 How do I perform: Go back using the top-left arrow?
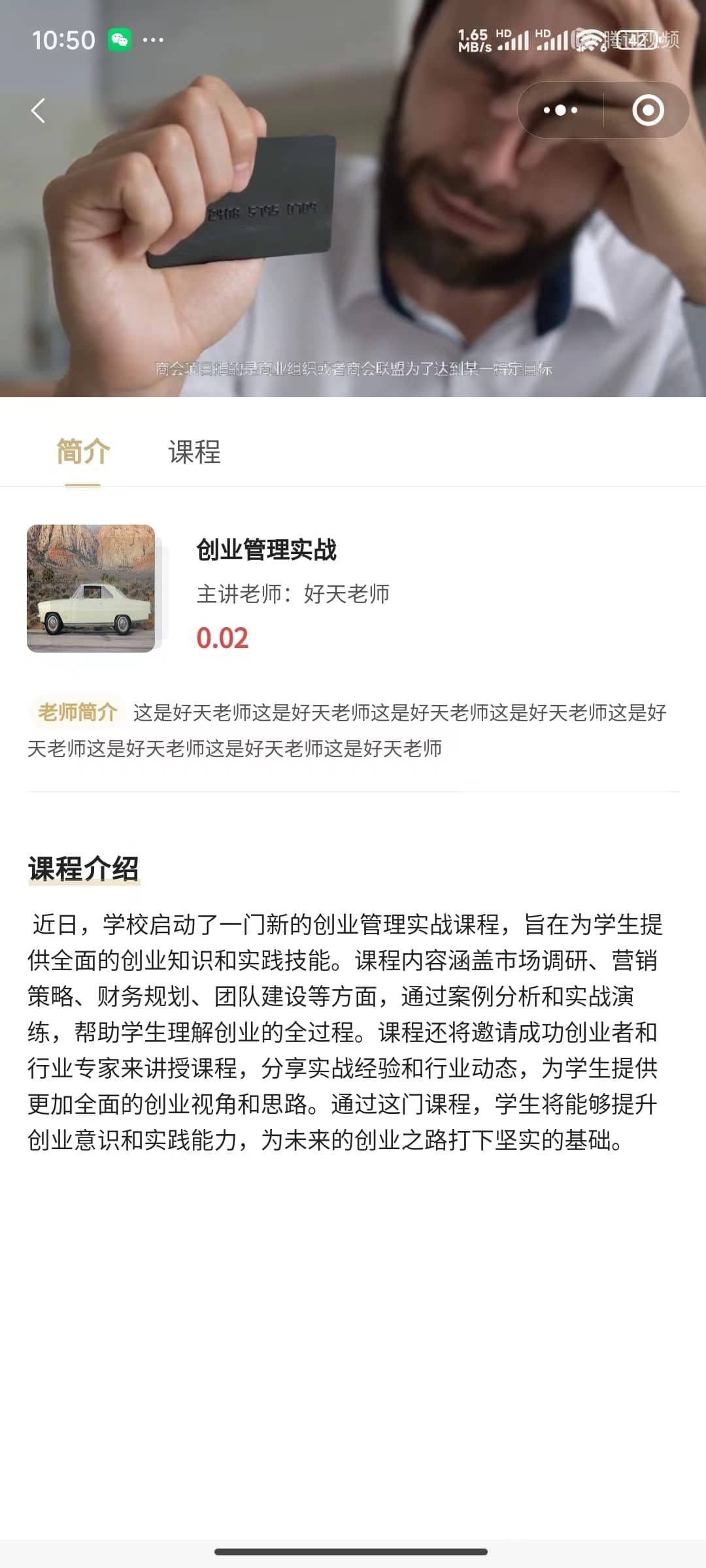(38, 110)
